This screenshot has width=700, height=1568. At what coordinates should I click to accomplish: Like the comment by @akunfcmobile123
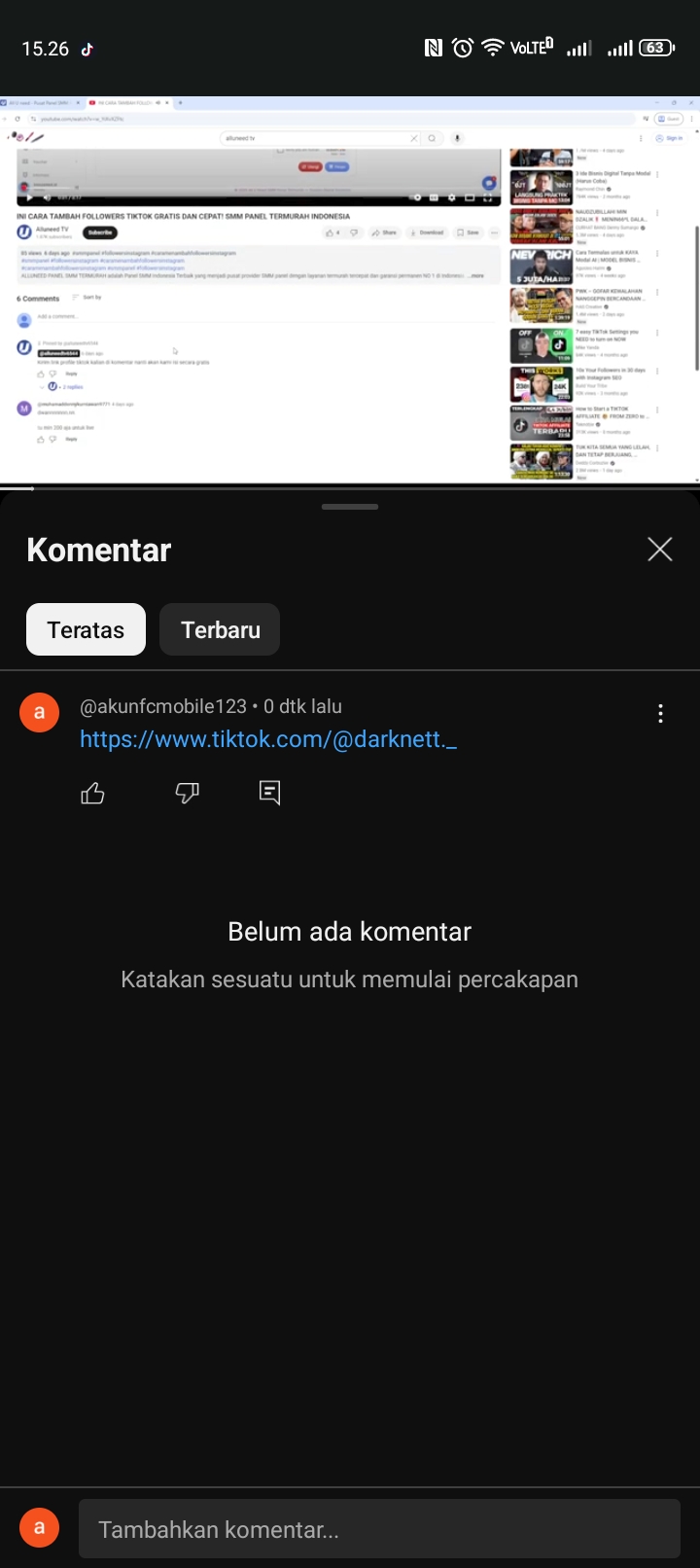pyautogui.click(x=93, y=794)
